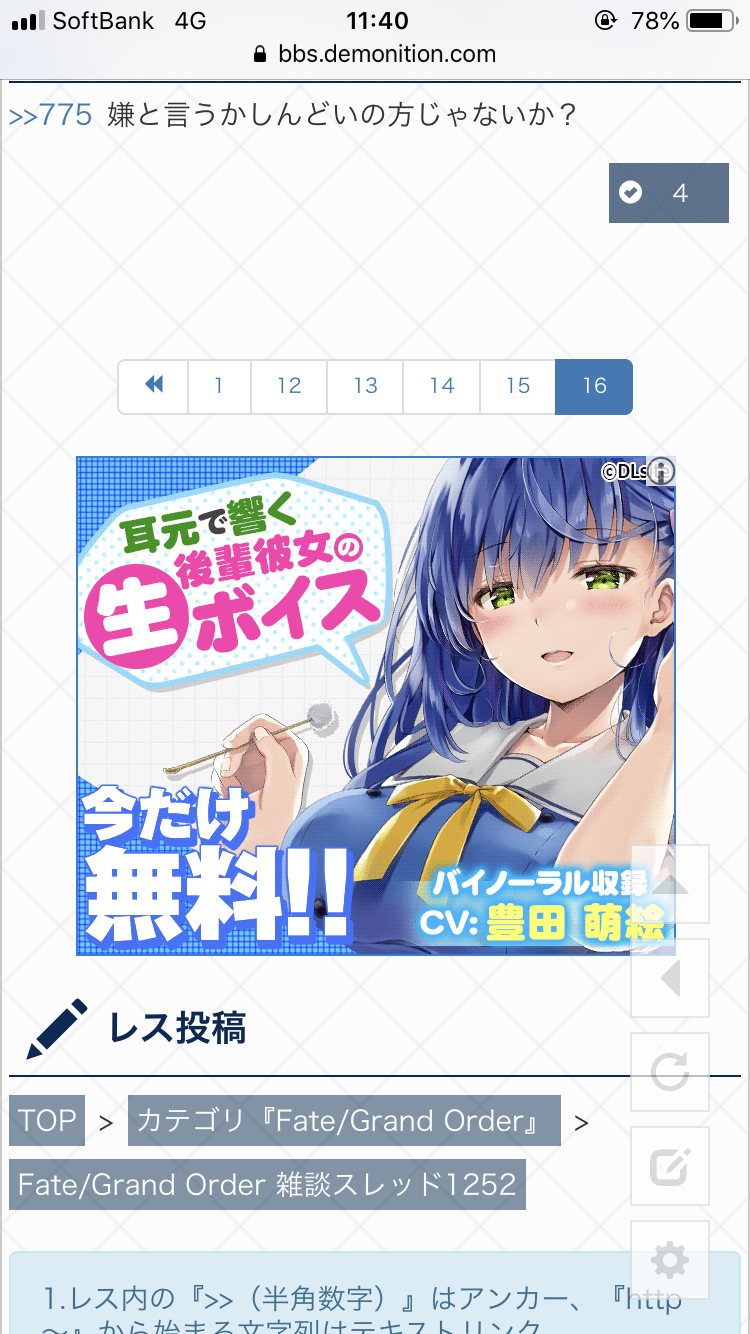
Task: Open the >>775 anchor link
Action: (50, 115)
